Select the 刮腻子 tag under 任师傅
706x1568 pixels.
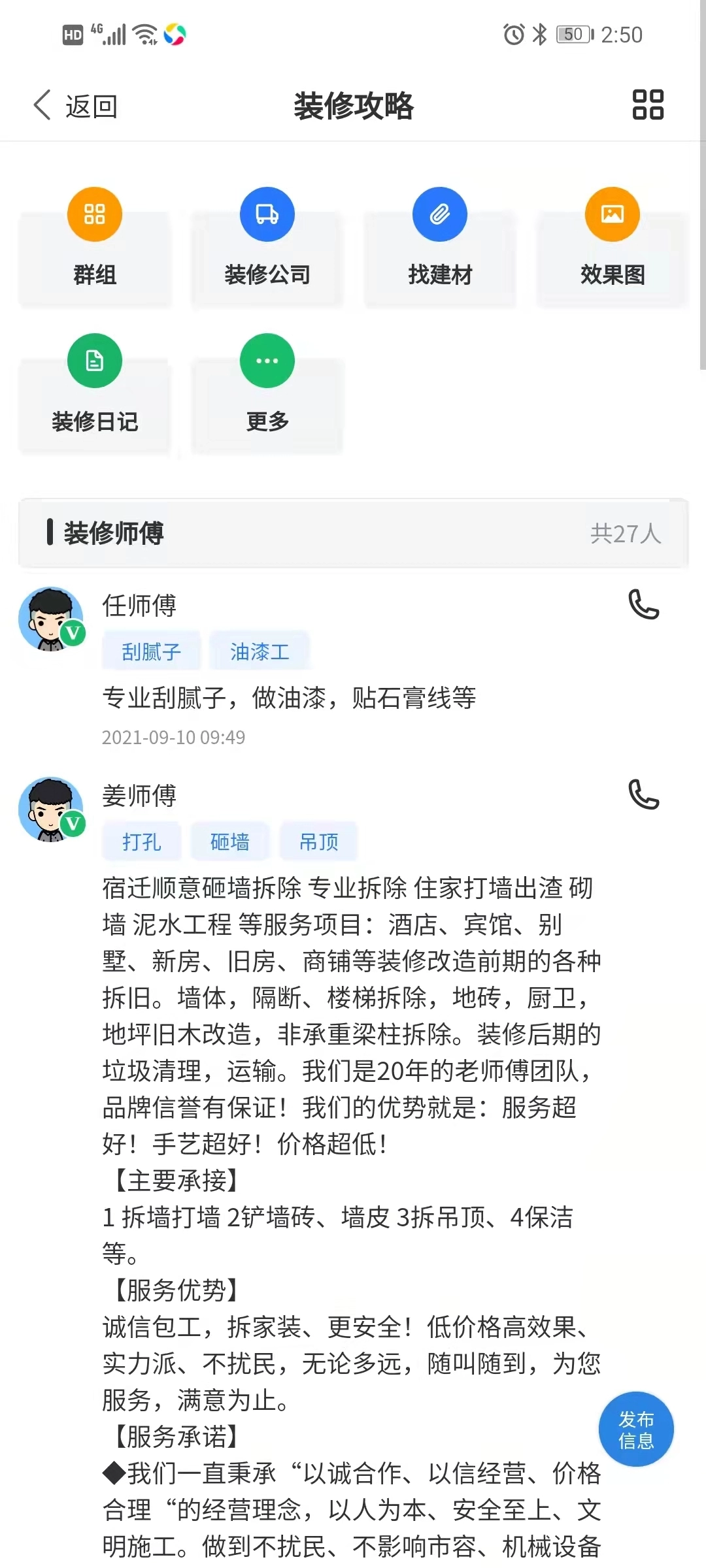pyautogui.click(x=151, y=651)
